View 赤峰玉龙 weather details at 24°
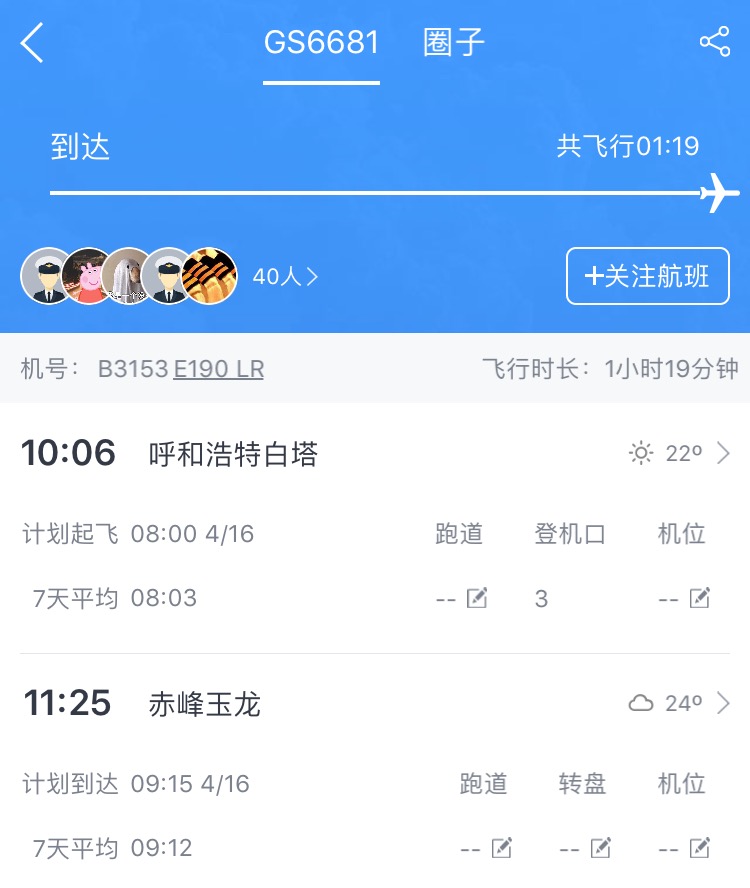Viewport: 750px width, 888px height. 680,703
